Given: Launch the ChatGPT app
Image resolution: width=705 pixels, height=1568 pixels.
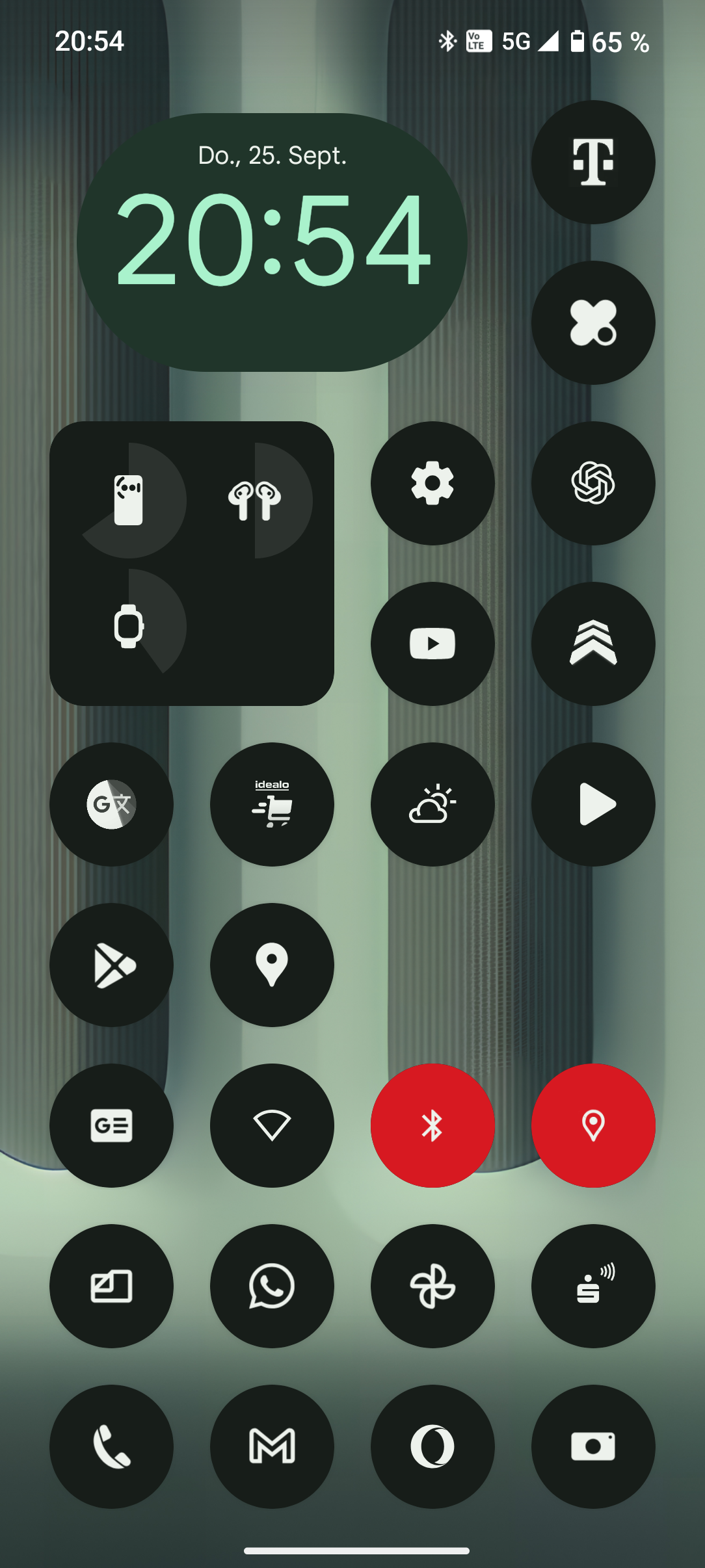Looking at the screenshot, I should [x=592, y=482].
